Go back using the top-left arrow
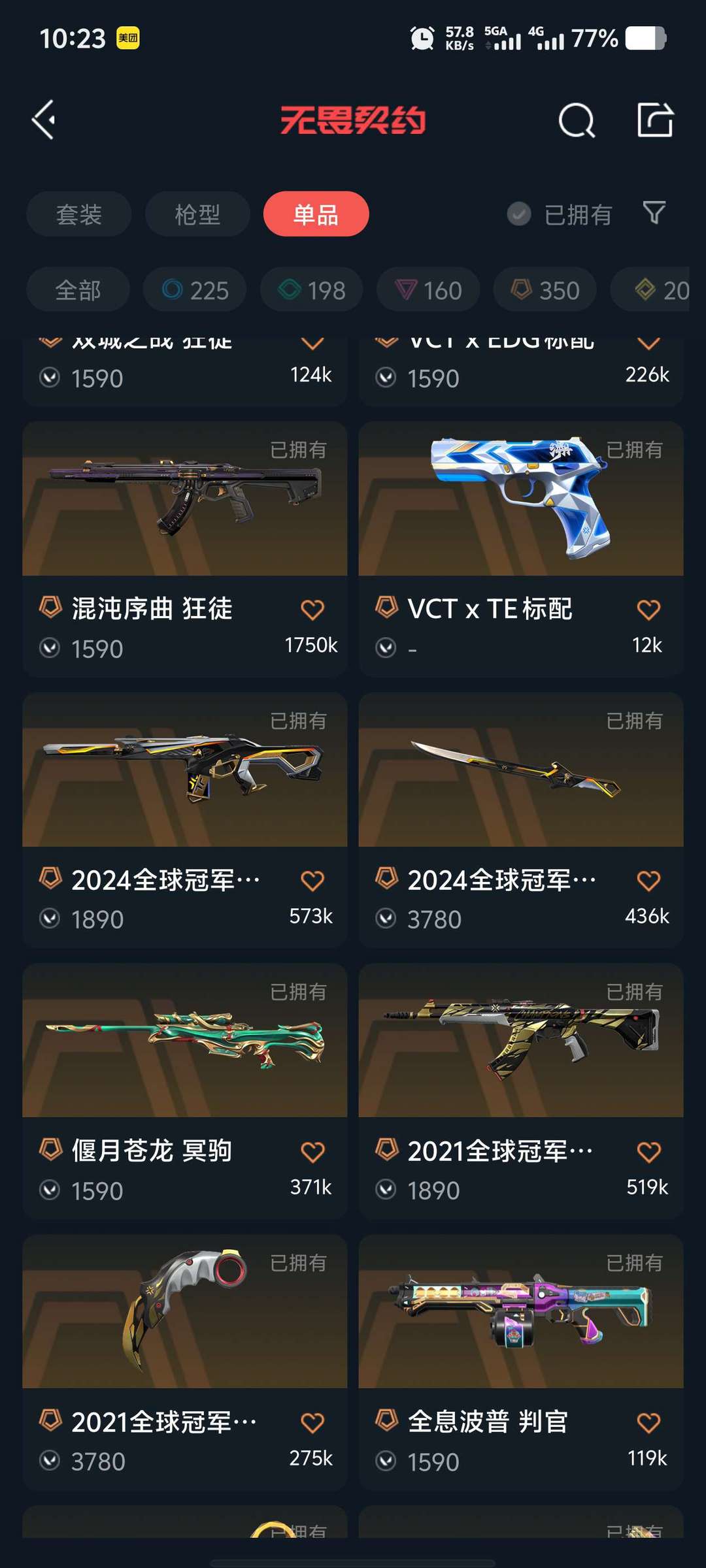Screen dimensions: 706x1568 [44, 120]
